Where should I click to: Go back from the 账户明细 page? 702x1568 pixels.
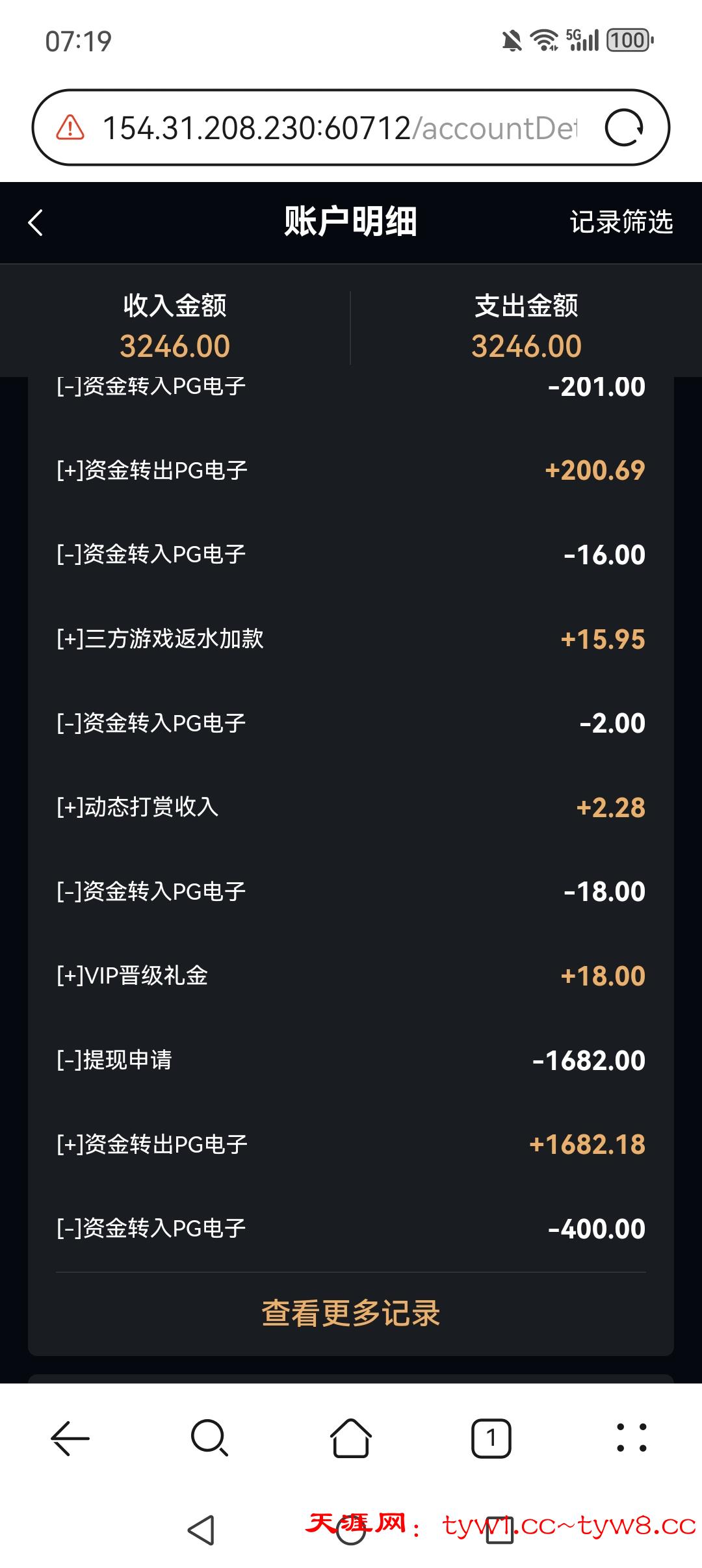point(36,222)
